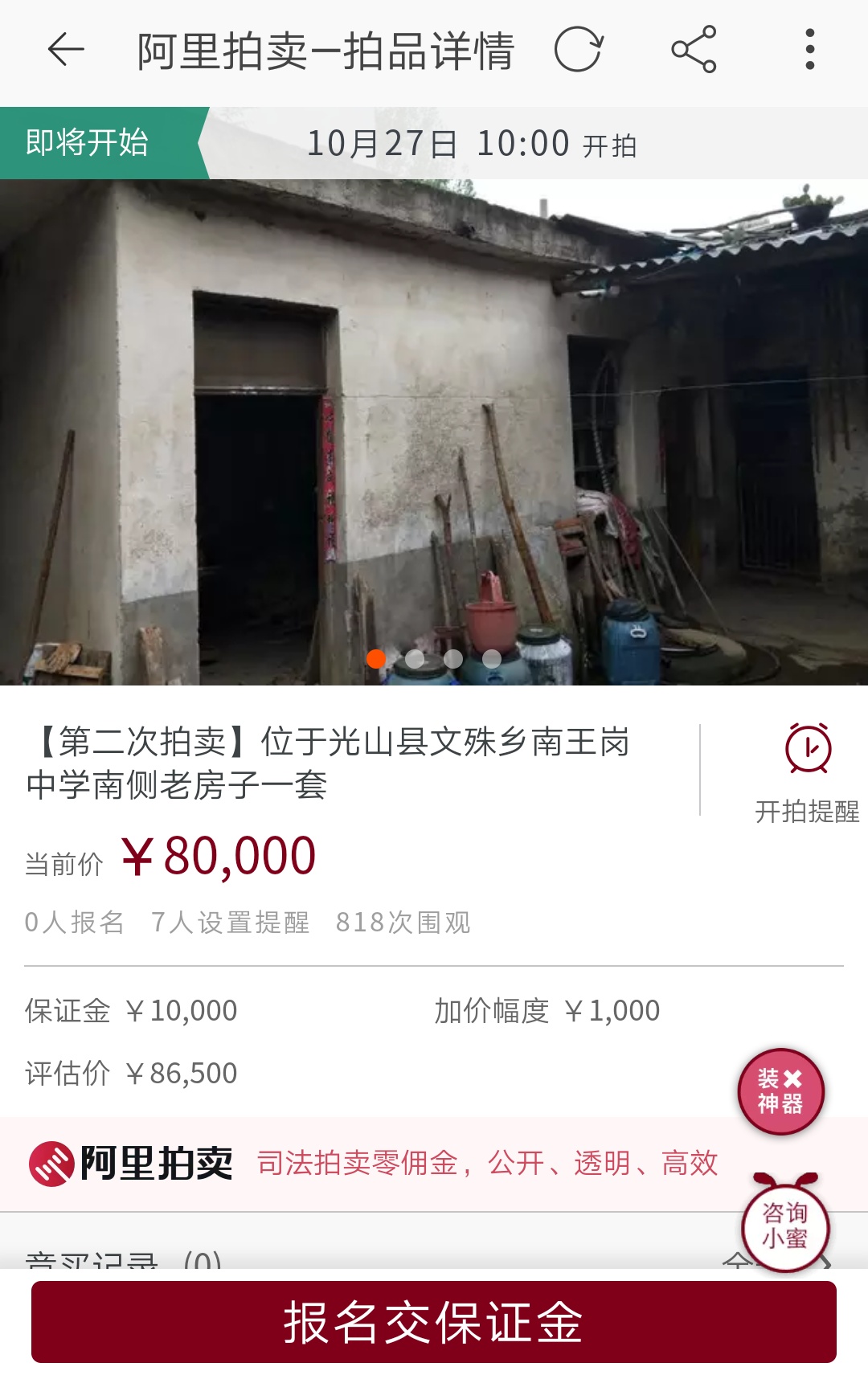Open the three-dot overflow menu
Viewport: 868px width, 1375px height.
tap(809, 50)
